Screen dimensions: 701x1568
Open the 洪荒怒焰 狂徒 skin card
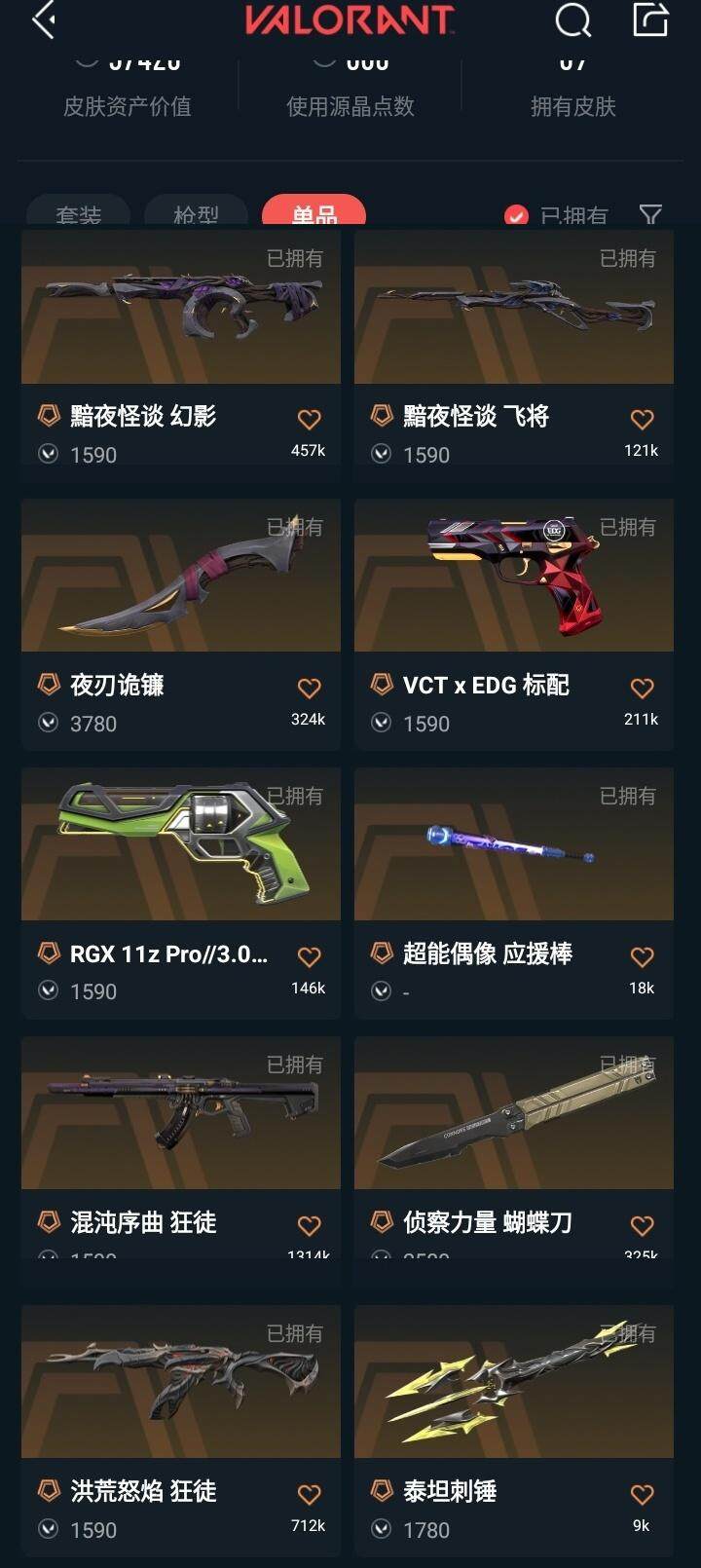pos(181,1430)
